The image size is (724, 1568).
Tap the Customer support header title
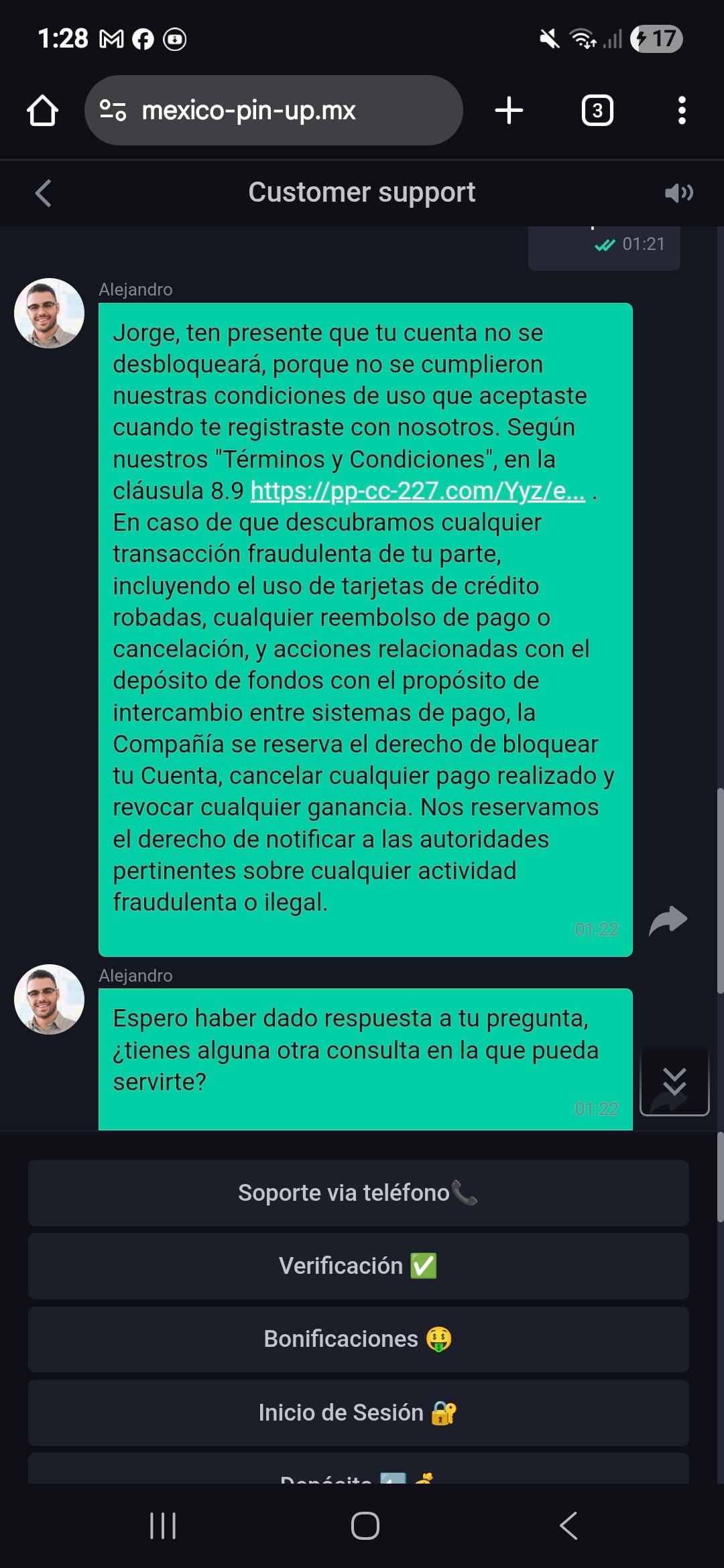(362, 193)
